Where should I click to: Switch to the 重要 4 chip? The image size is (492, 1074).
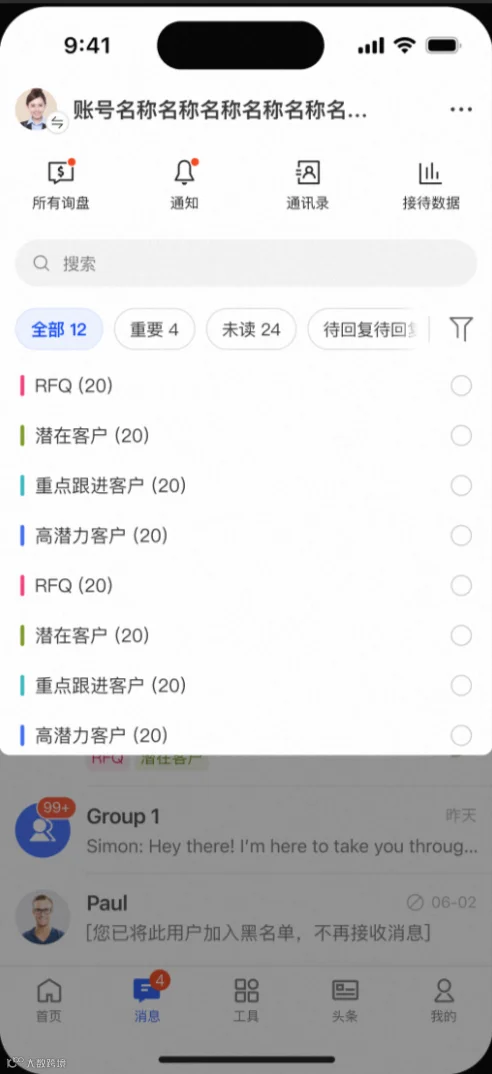(154, 329)
